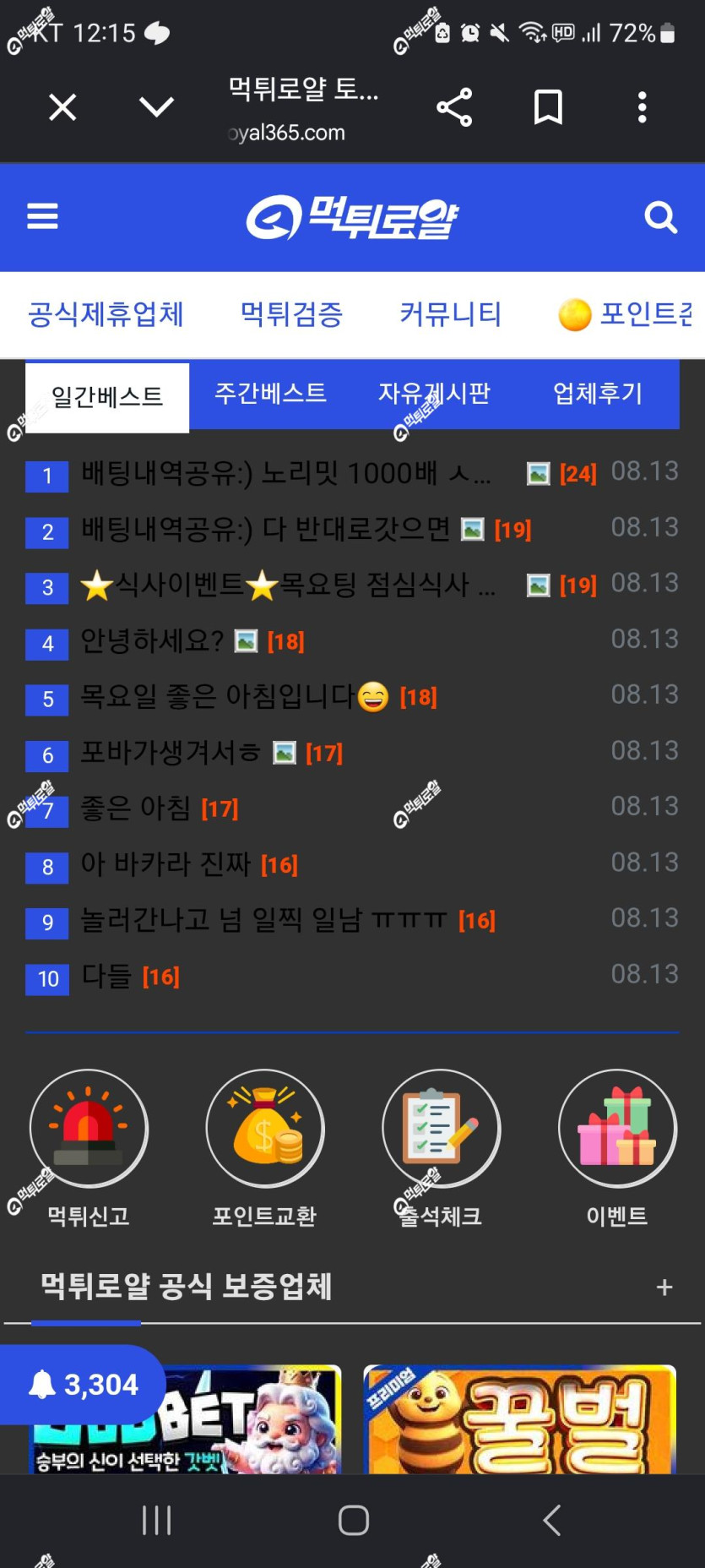
Task: Open the 꿀벌 banner
Action: (519, 1419)
